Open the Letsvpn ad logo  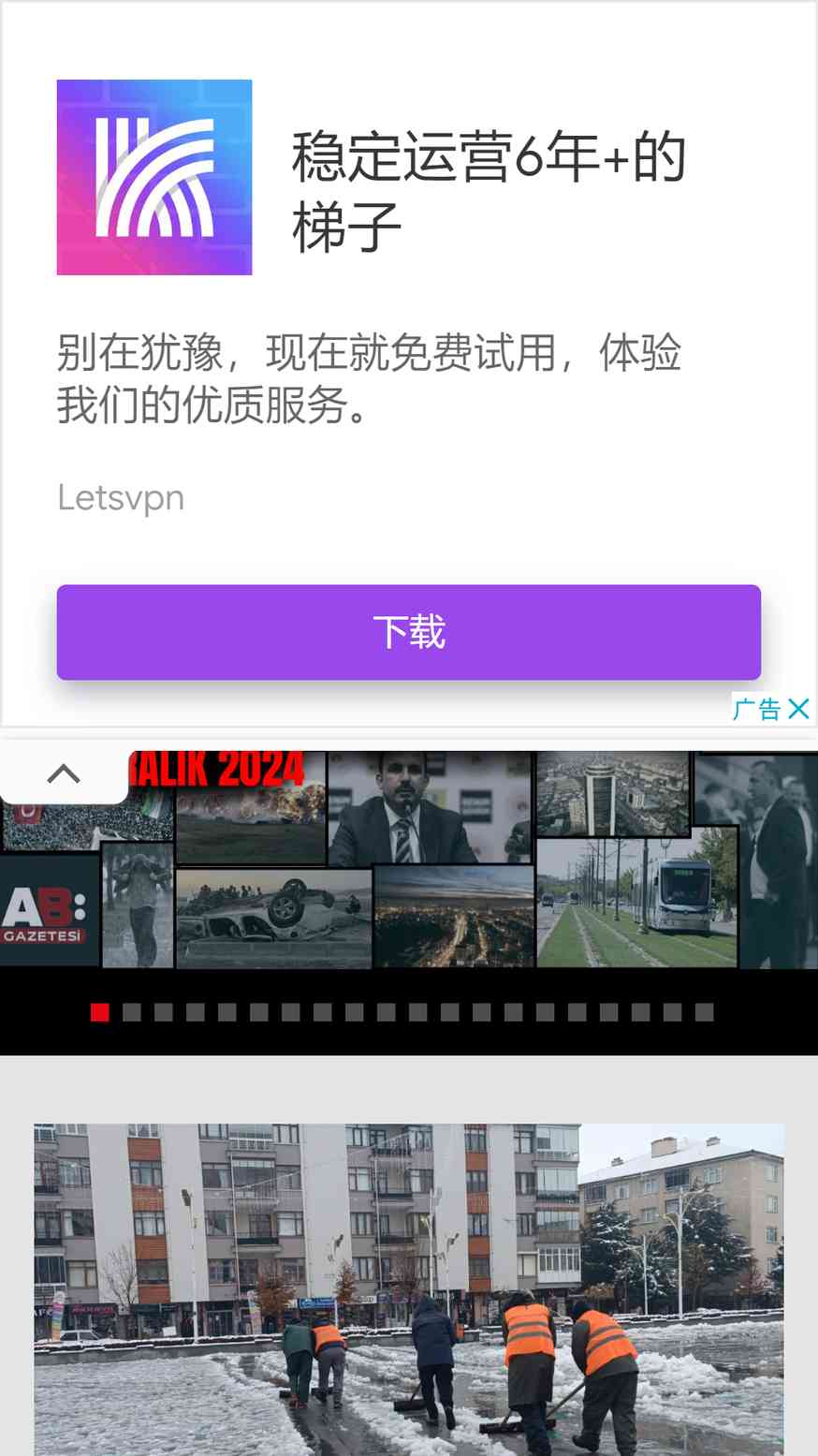(x=154, y=178)
